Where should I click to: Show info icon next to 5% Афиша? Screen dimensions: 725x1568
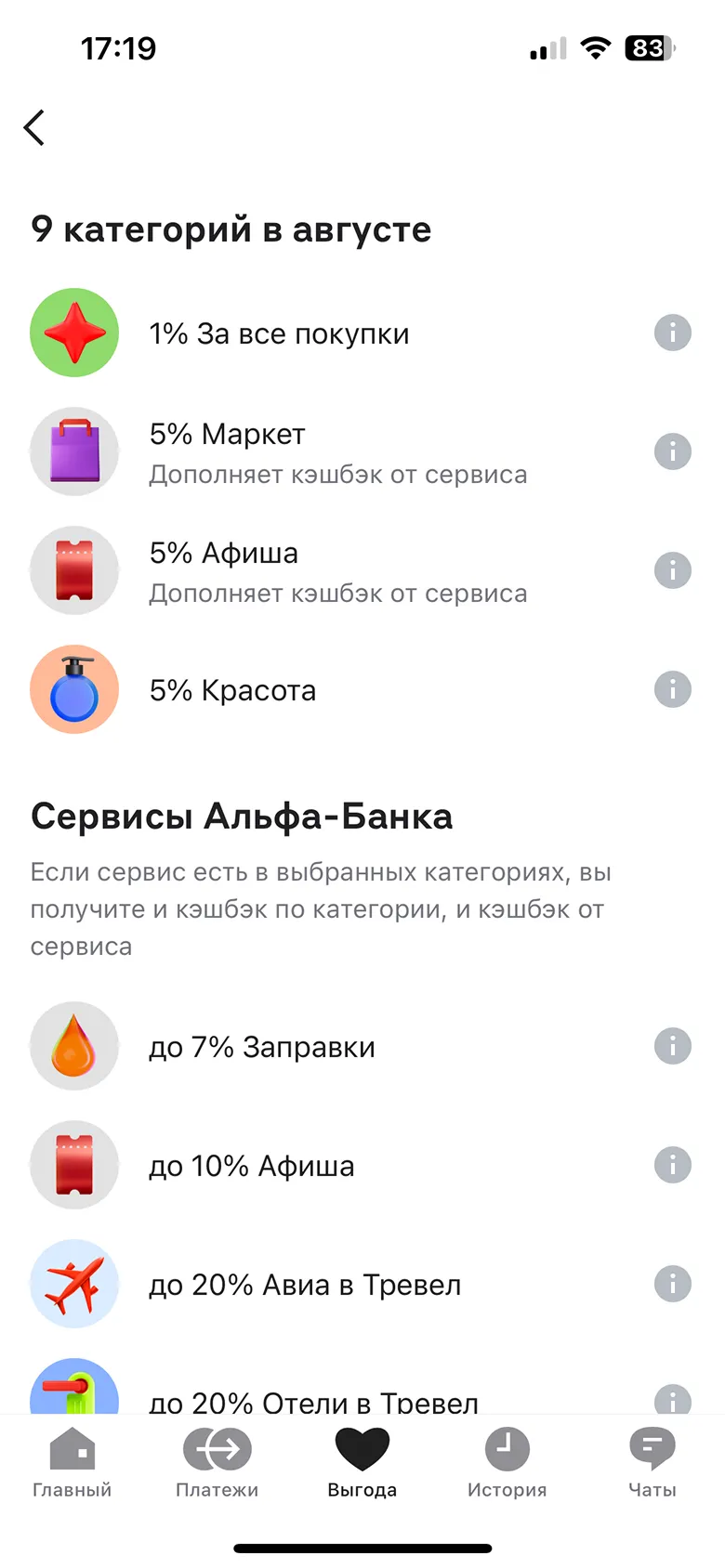[672, 570]
